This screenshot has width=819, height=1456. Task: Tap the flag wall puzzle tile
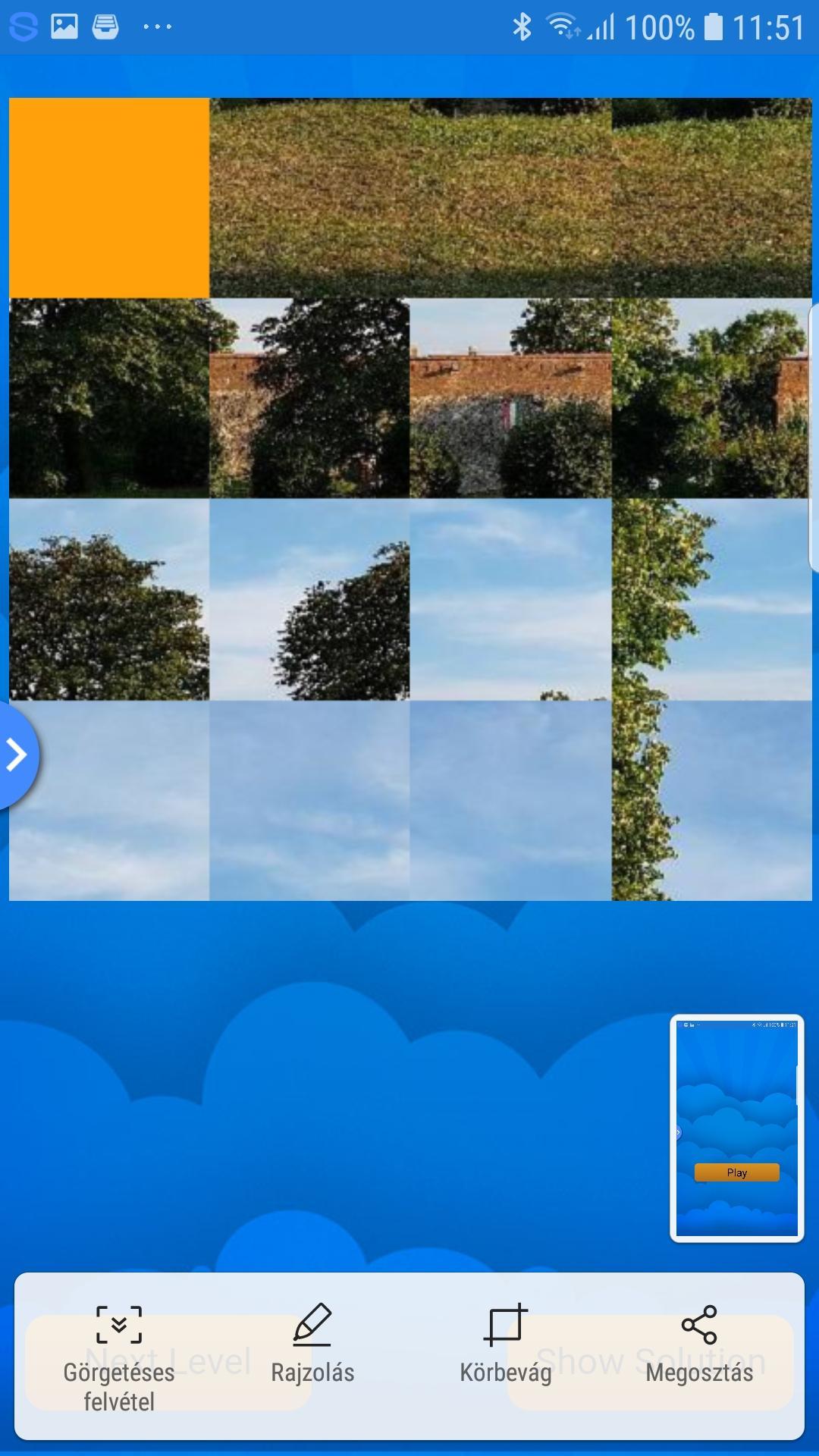point(510,398)
